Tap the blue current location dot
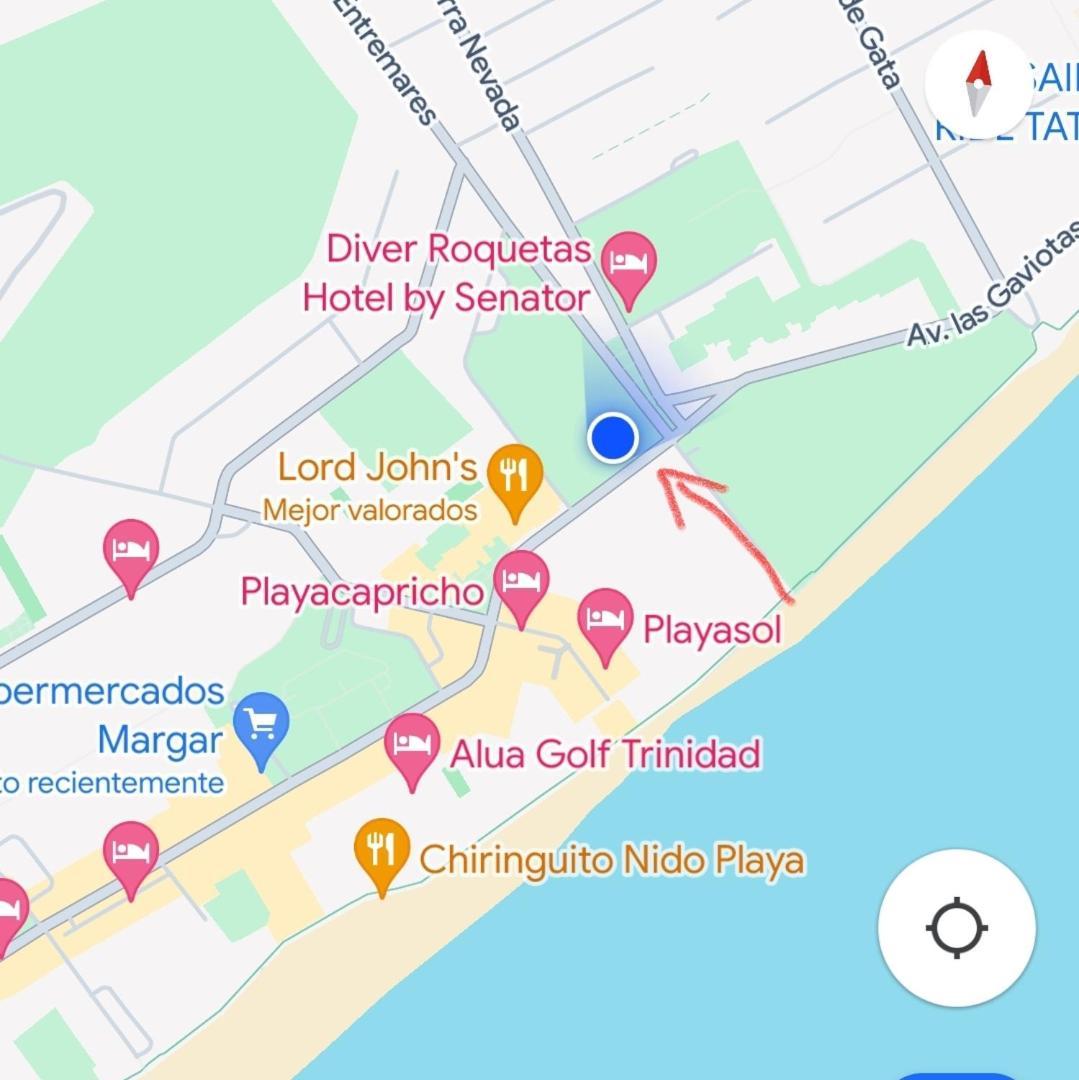Viewport: 1079px width, 1080px height. click(x=613, y=438)
